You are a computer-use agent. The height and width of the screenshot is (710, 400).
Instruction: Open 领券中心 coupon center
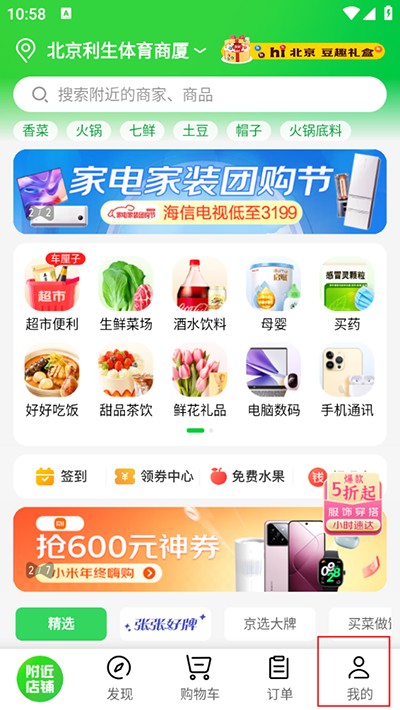(154, 476)
